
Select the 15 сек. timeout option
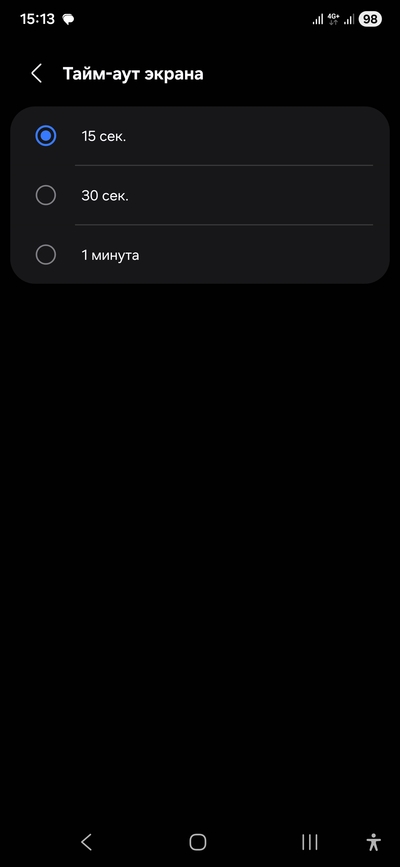coord(200,135)
